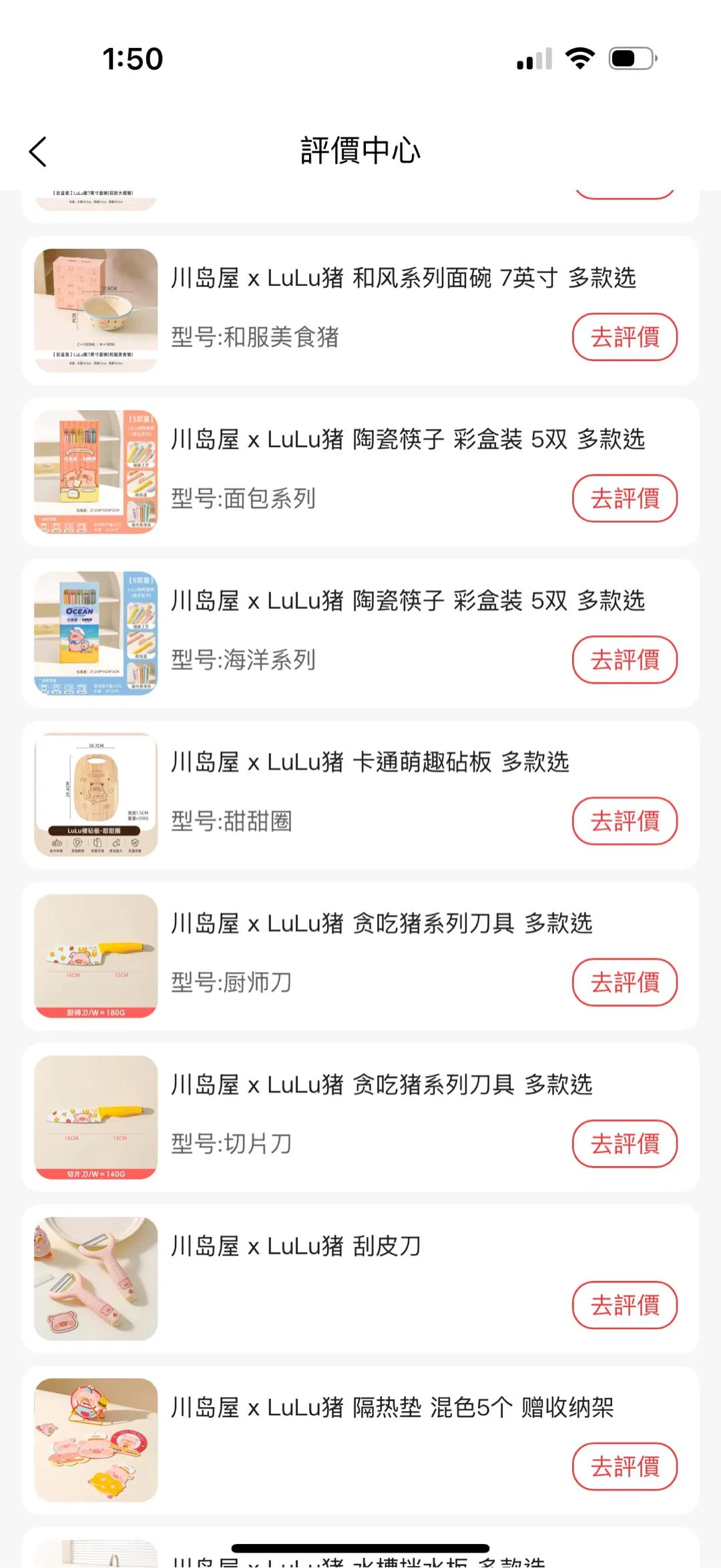Review the 切片刀 slicing knife

(x=624, y=1144)
